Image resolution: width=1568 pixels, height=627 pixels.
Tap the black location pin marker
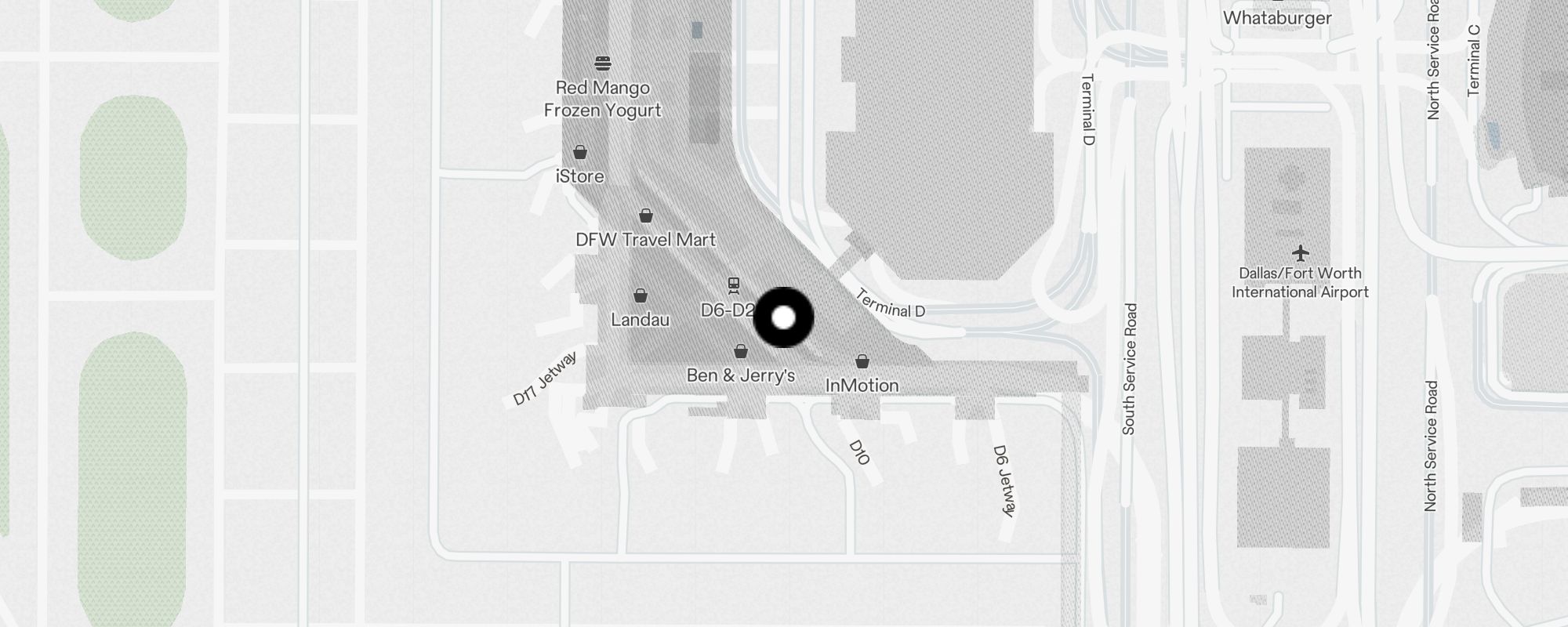tap(783, 317)
